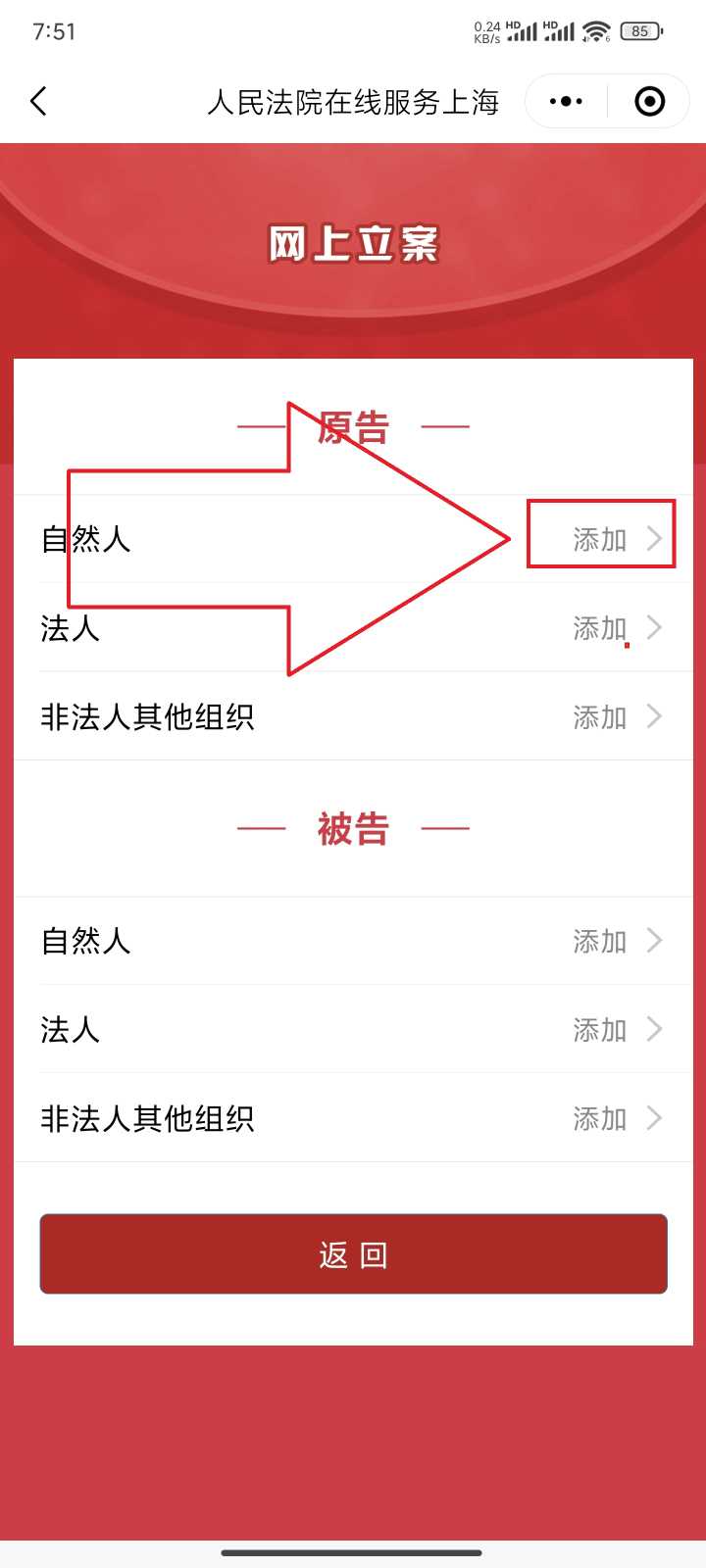Image resolution: width=706 pixels, height=1568 pixels.
Task: Add a 法人 under 被告
Action: [616, 1030]
